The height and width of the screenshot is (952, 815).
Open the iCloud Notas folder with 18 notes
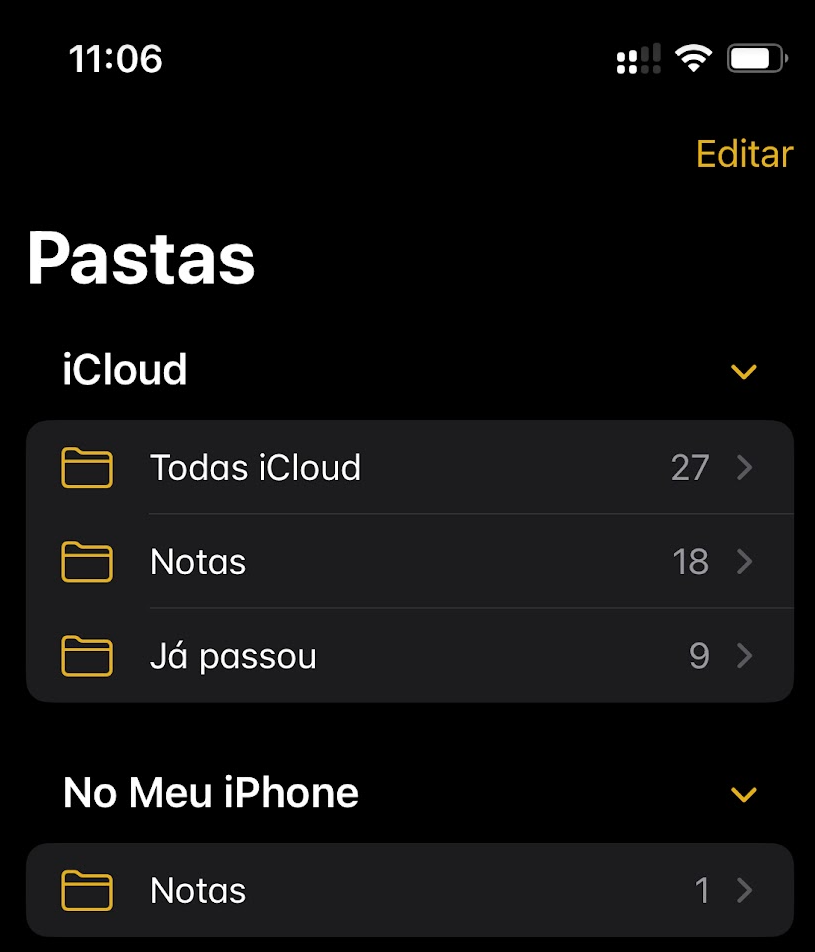pos(409,561)
